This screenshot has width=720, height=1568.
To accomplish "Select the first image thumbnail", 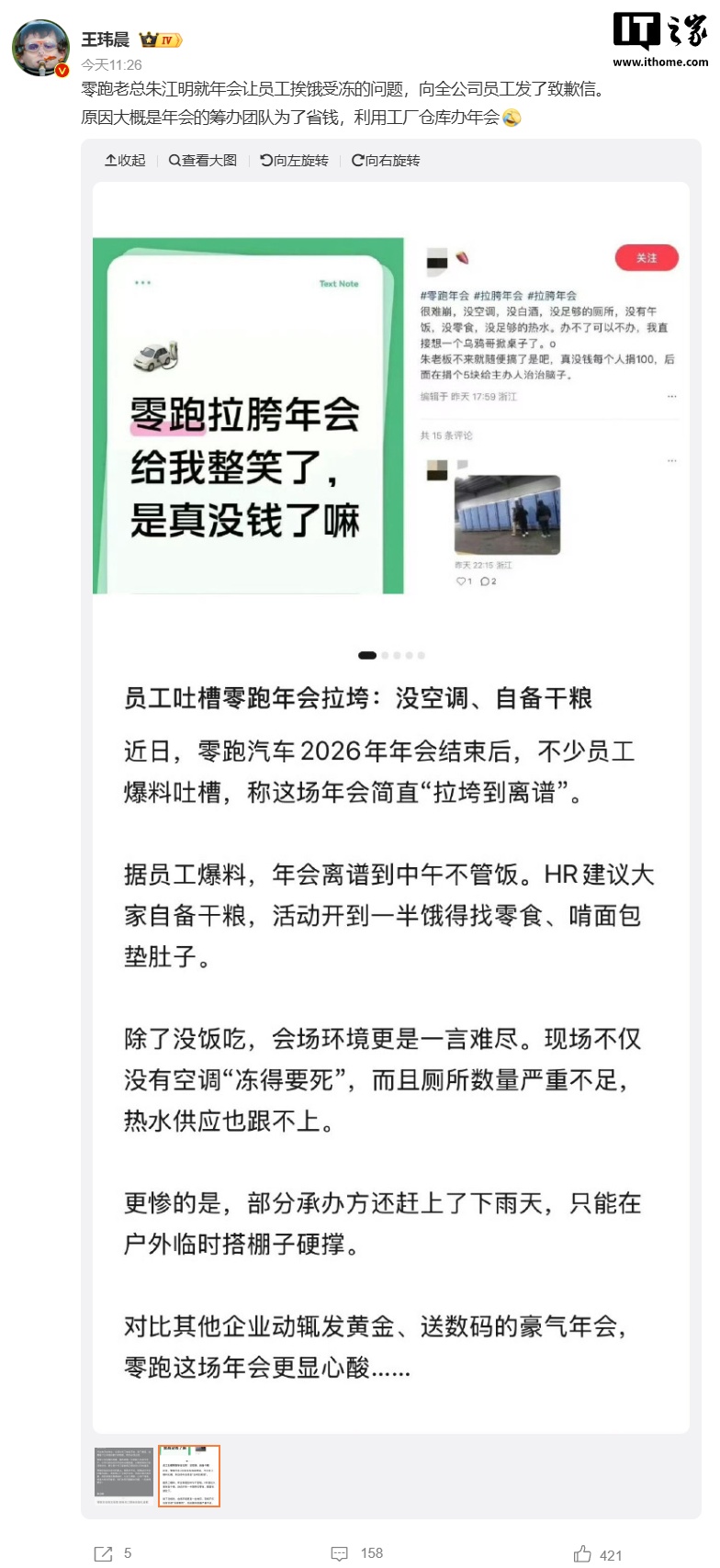I will (123, 1476).
